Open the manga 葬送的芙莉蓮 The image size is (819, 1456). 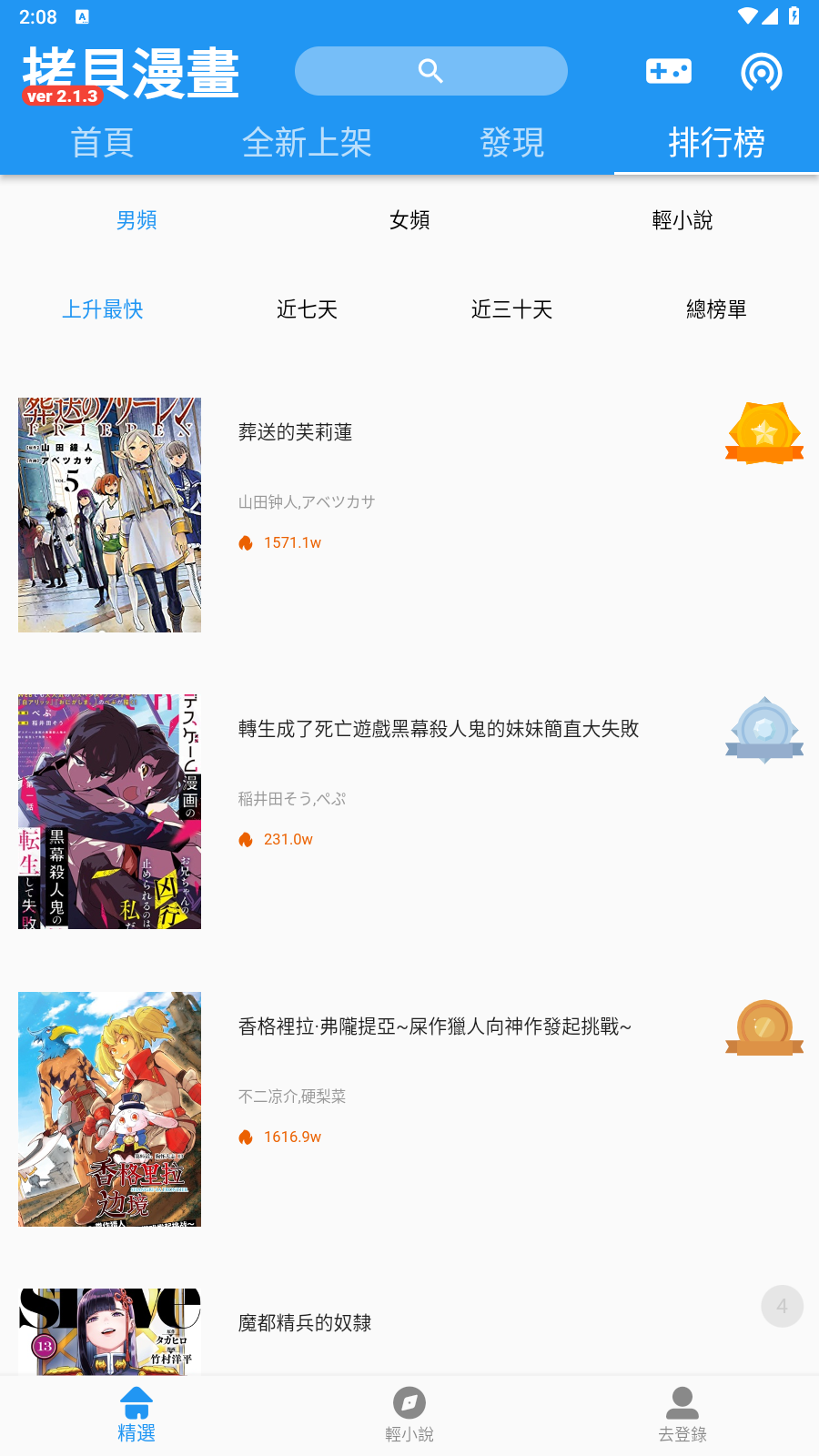(295, 432)
